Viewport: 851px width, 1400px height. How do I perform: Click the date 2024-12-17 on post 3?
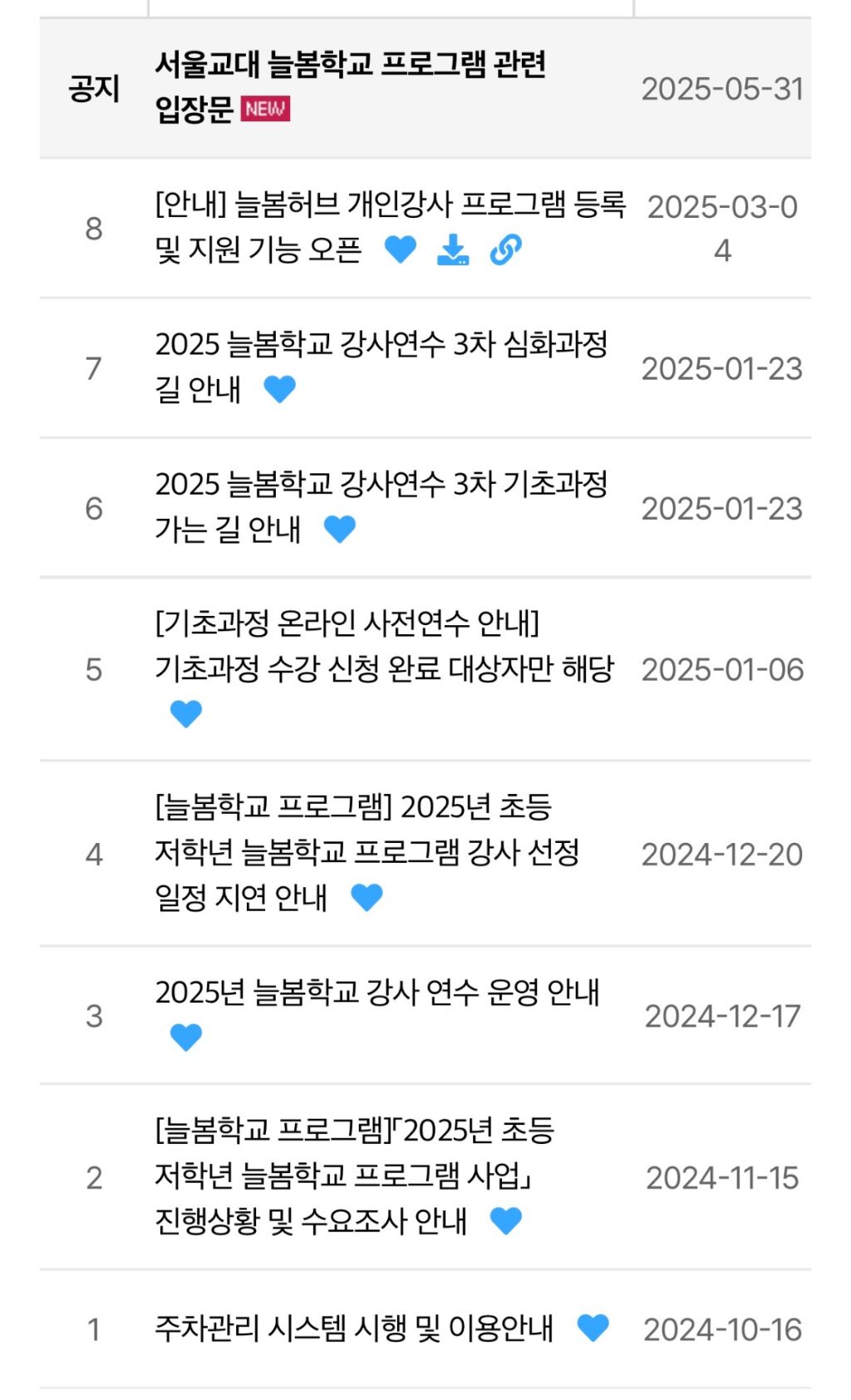(725, 1014)
